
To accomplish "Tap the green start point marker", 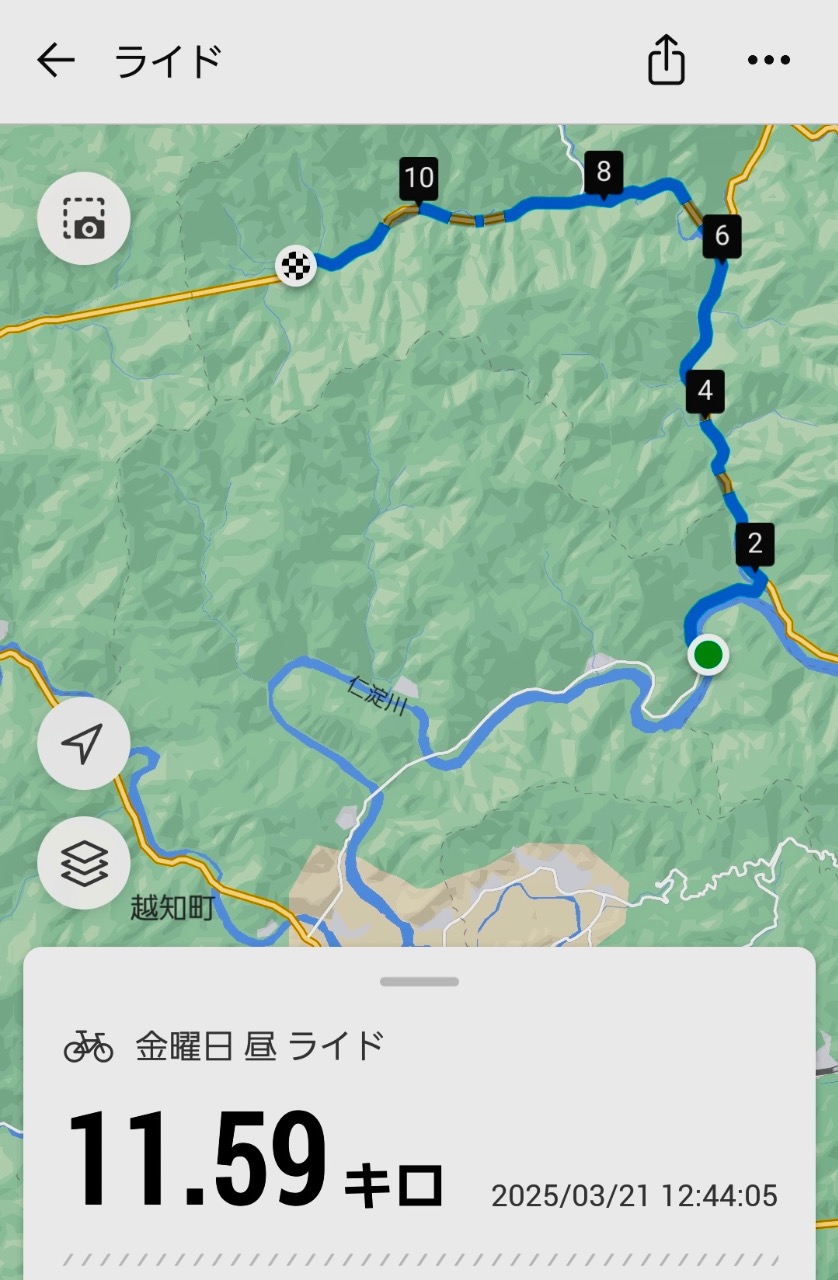I will [x=708, y=655].
